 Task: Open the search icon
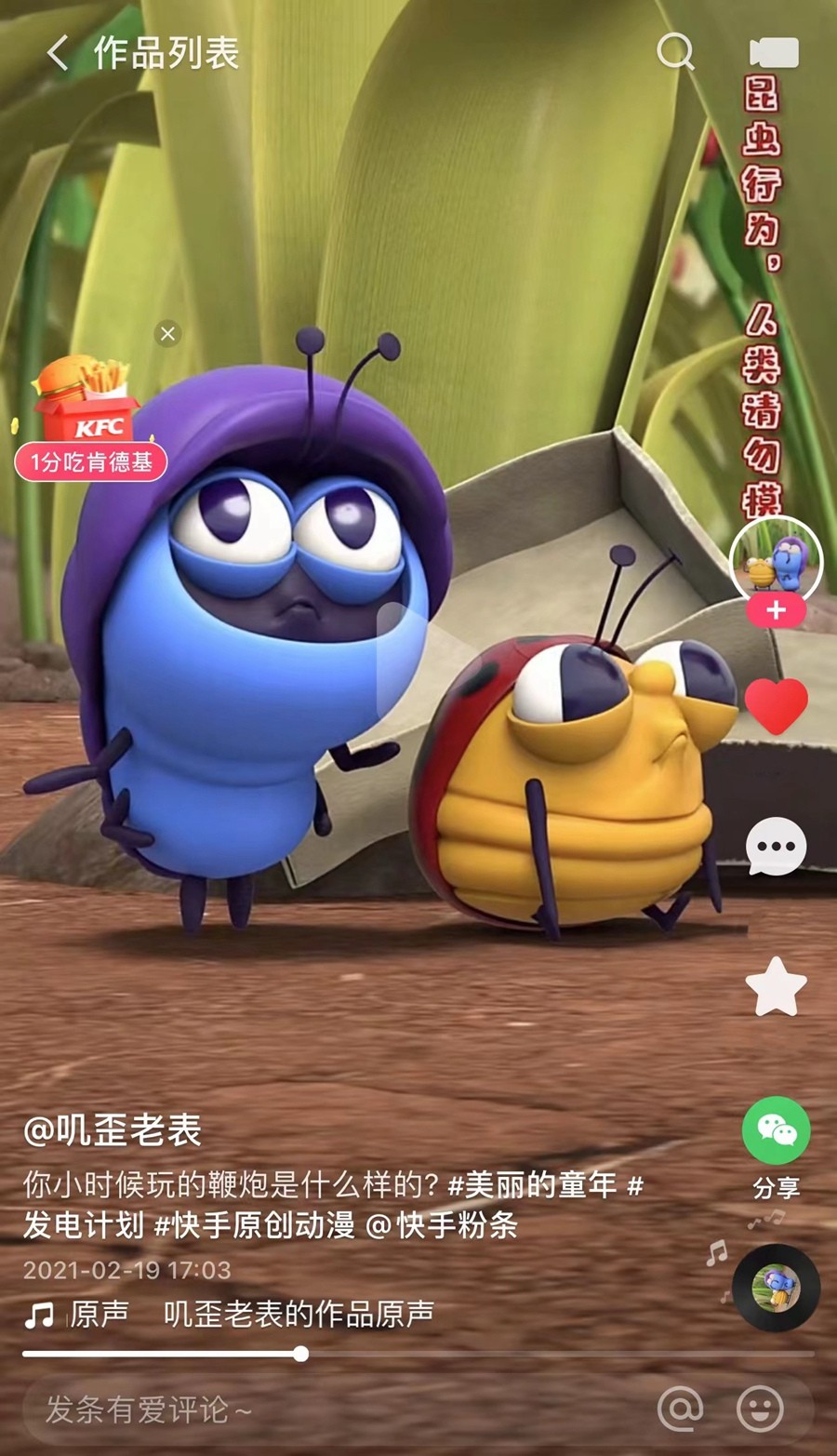[x=675, y=52]
